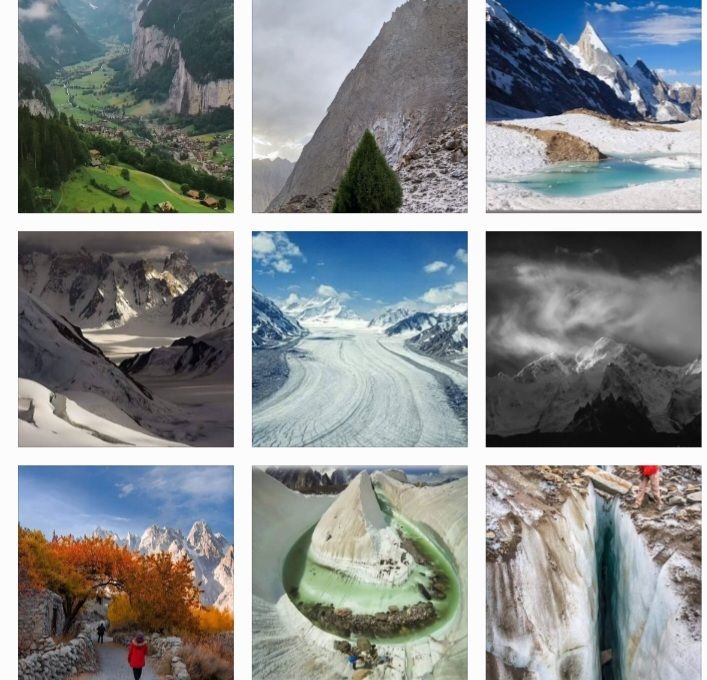View the snowy mountain ridge photo
The image size is (707, 680).
pyautogui.click(x=125, y=339)
